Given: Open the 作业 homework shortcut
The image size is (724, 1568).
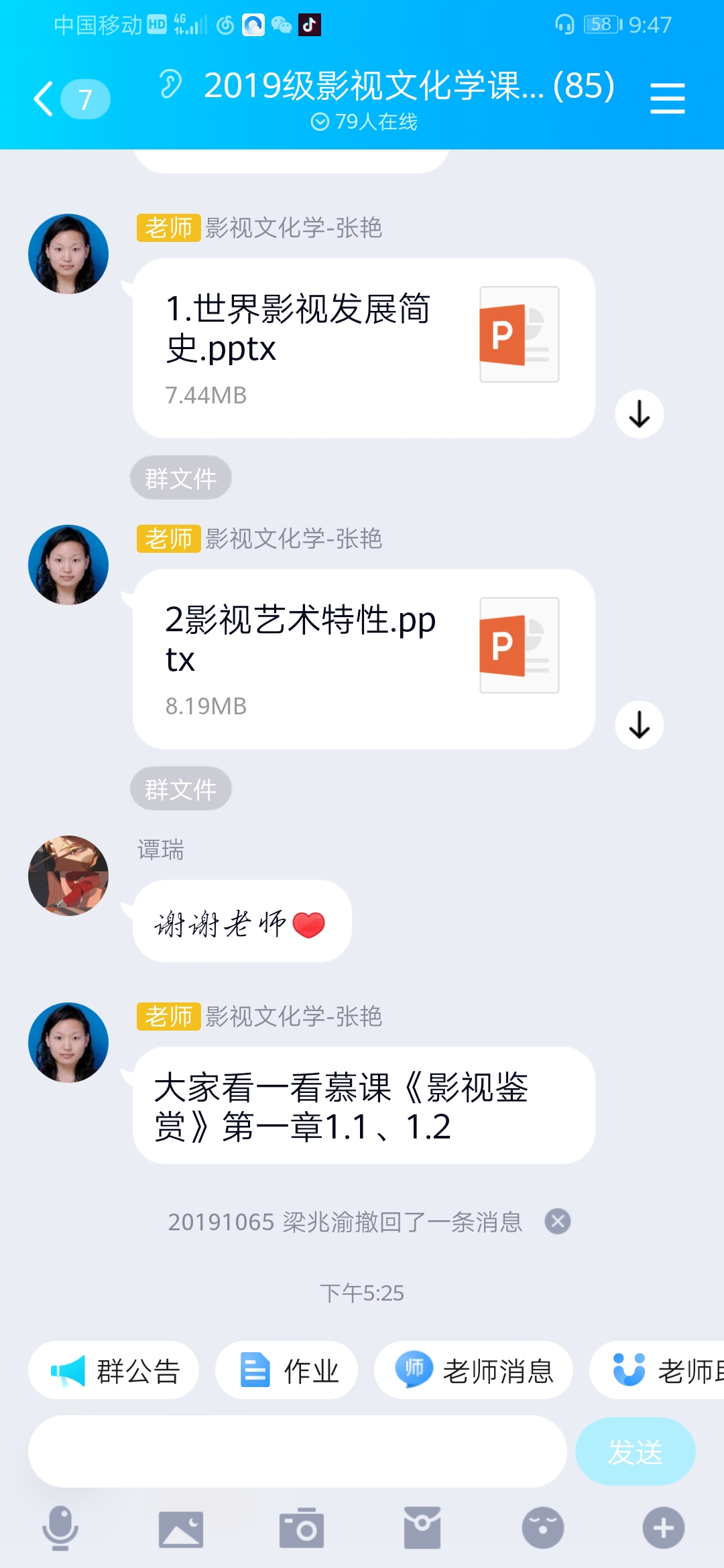Looking at the screenshot, I should [x=287, y=1370].
